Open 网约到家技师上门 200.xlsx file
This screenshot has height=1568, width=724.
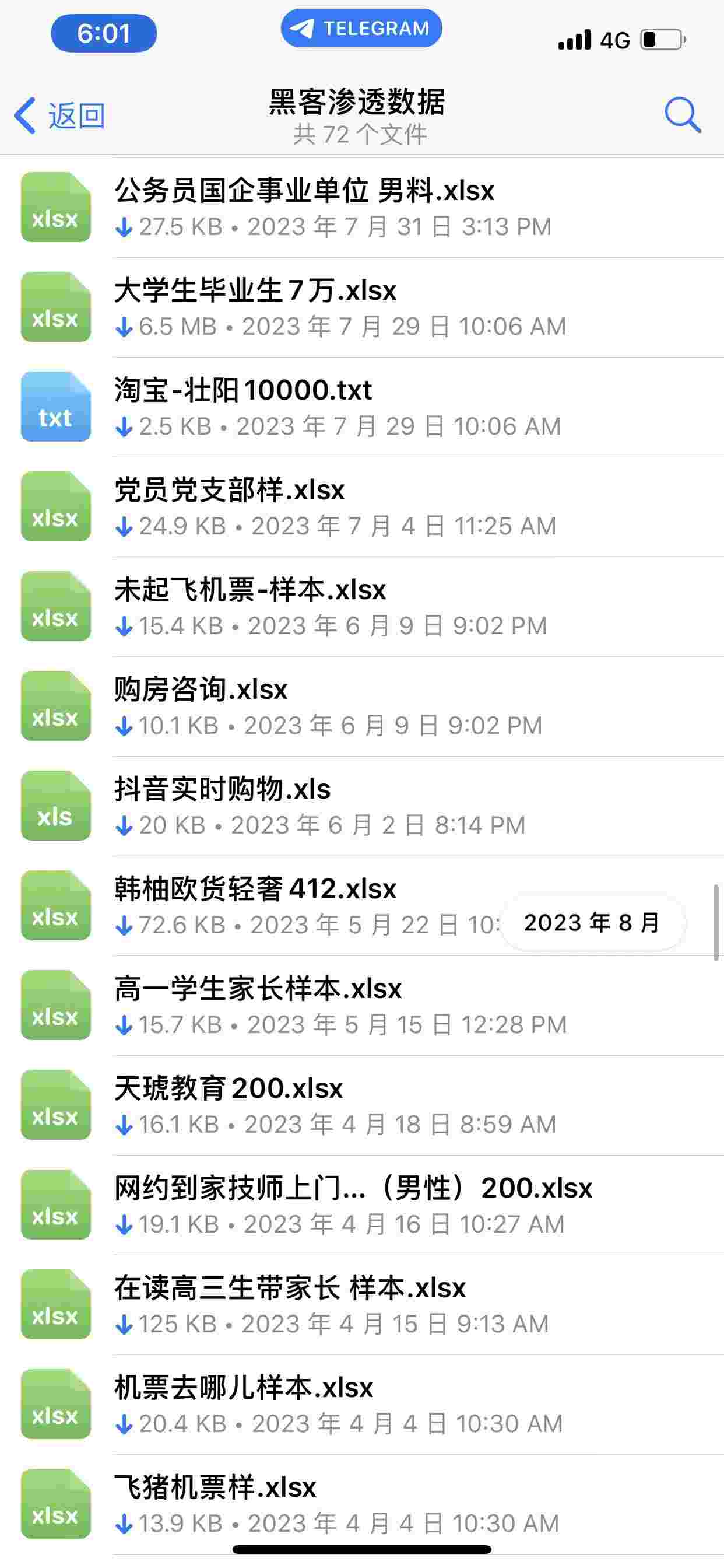click(353, 1205)
